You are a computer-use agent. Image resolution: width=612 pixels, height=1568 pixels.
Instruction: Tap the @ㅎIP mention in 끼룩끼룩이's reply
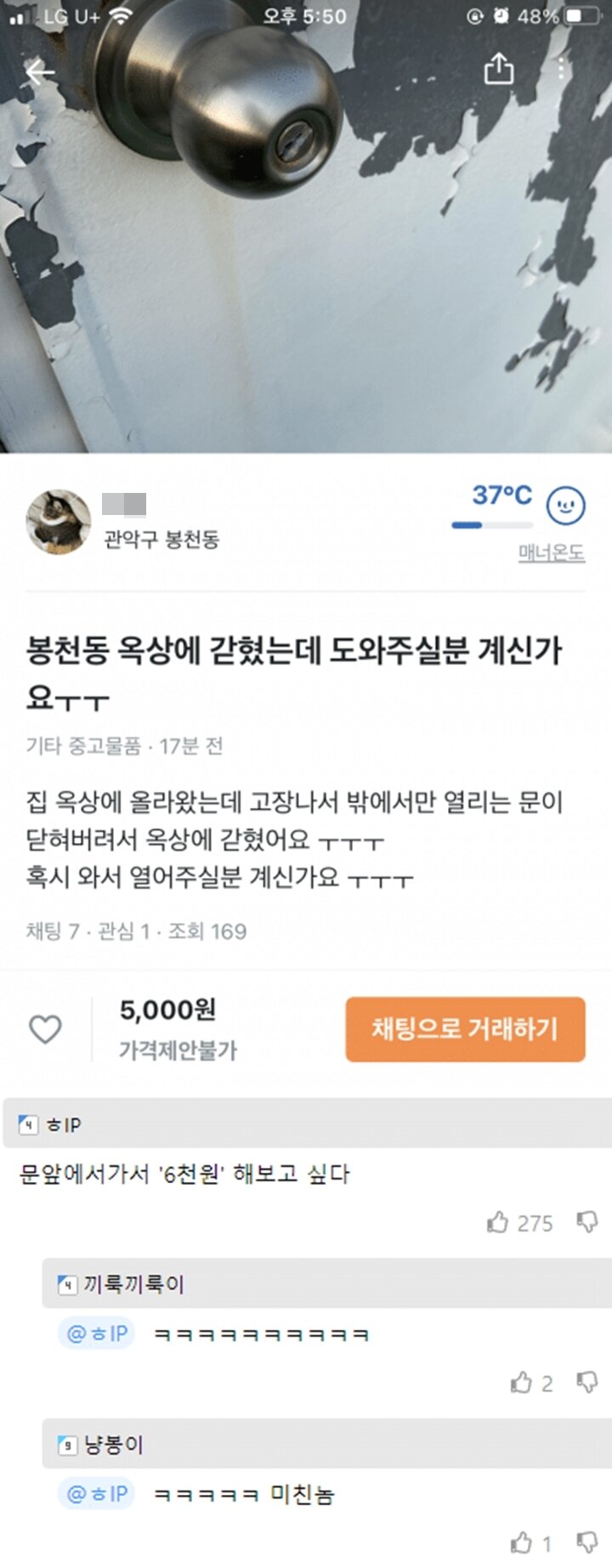pyautogui.click(x=97, y=1333)
